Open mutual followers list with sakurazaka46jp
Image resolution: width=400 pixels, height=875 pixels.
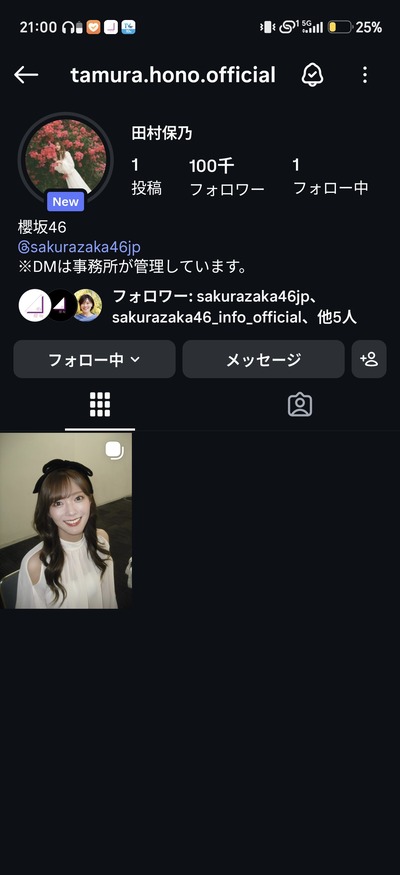[187, 306]
